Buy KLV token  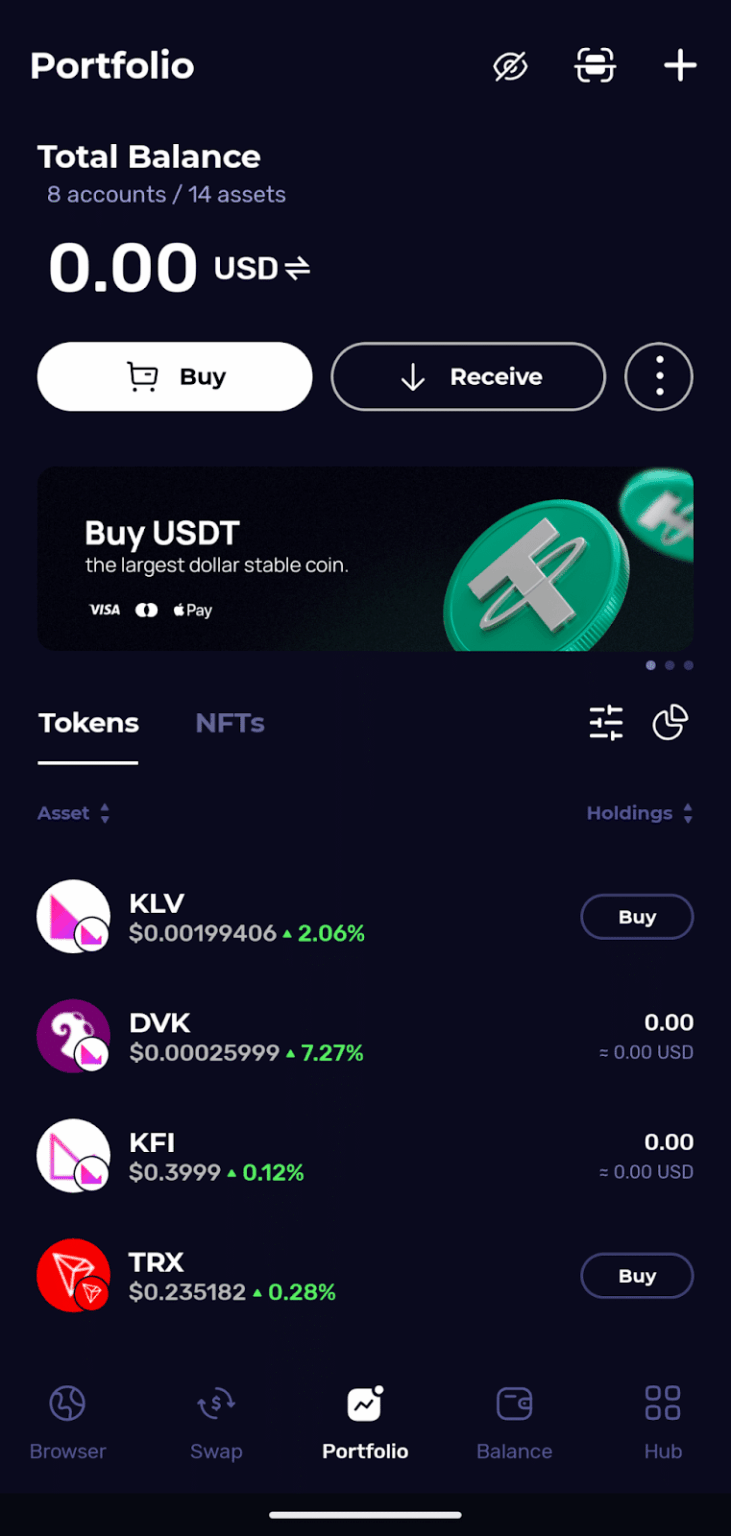(637, 917)
